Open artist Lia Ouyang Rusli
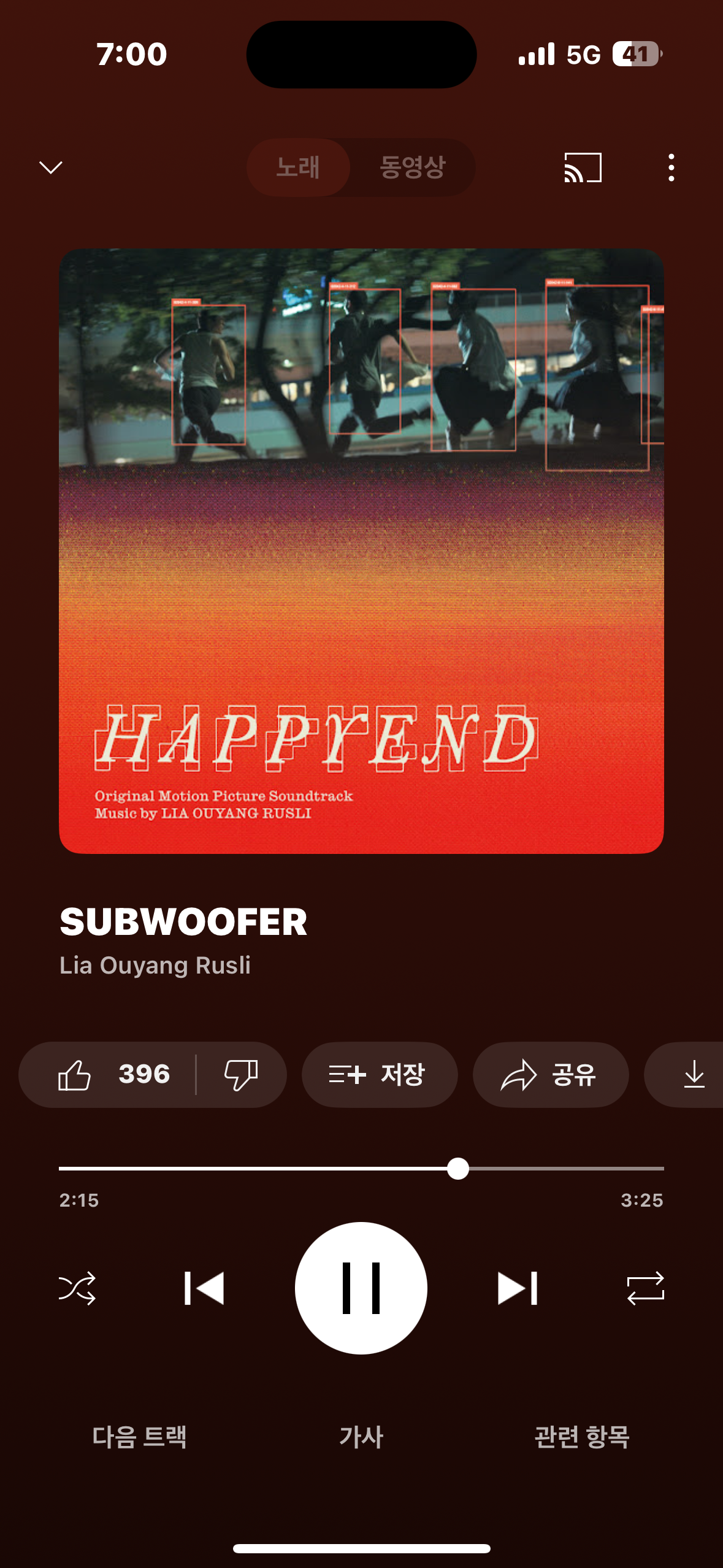The height and width of the screenshot is (1568, 723). [x=155, y=965]
